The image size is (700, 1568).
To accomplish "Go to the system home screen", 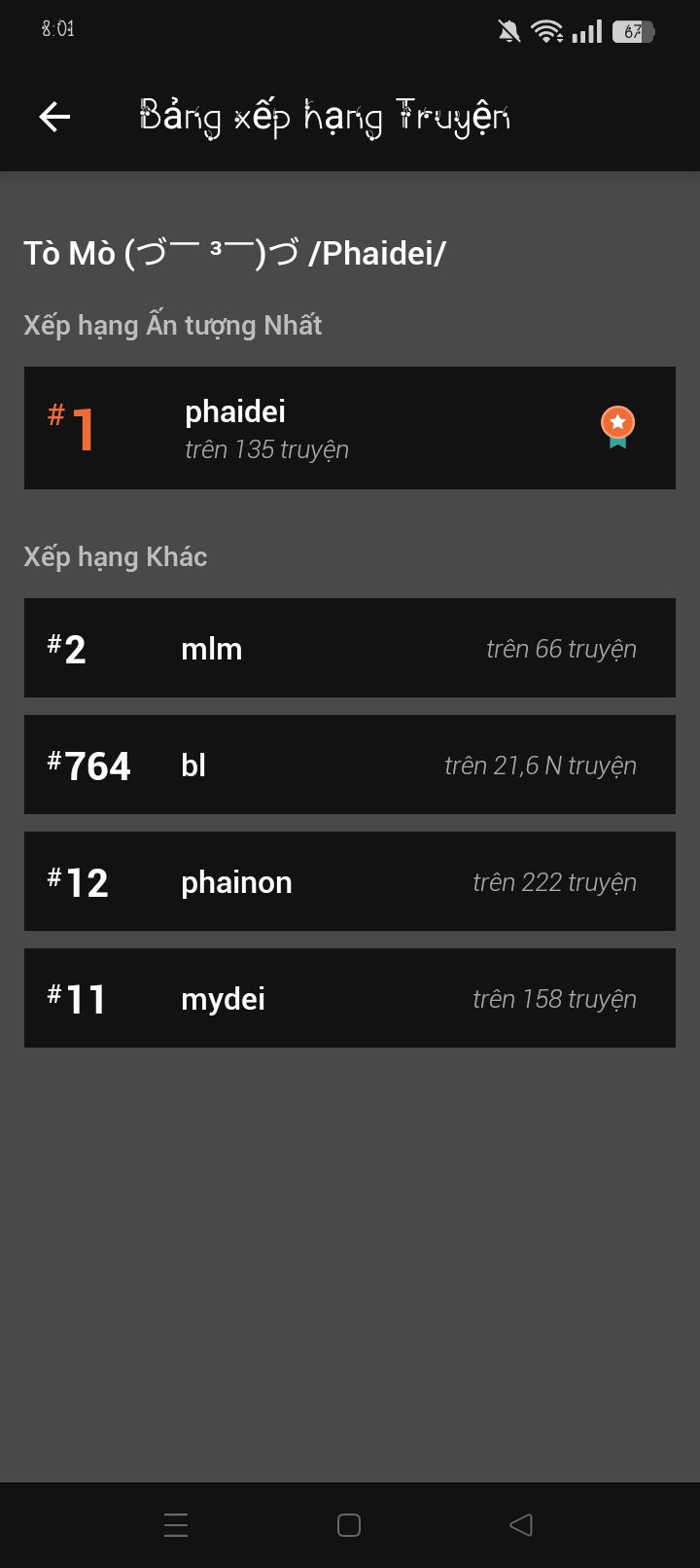I will pos(349,1525).
